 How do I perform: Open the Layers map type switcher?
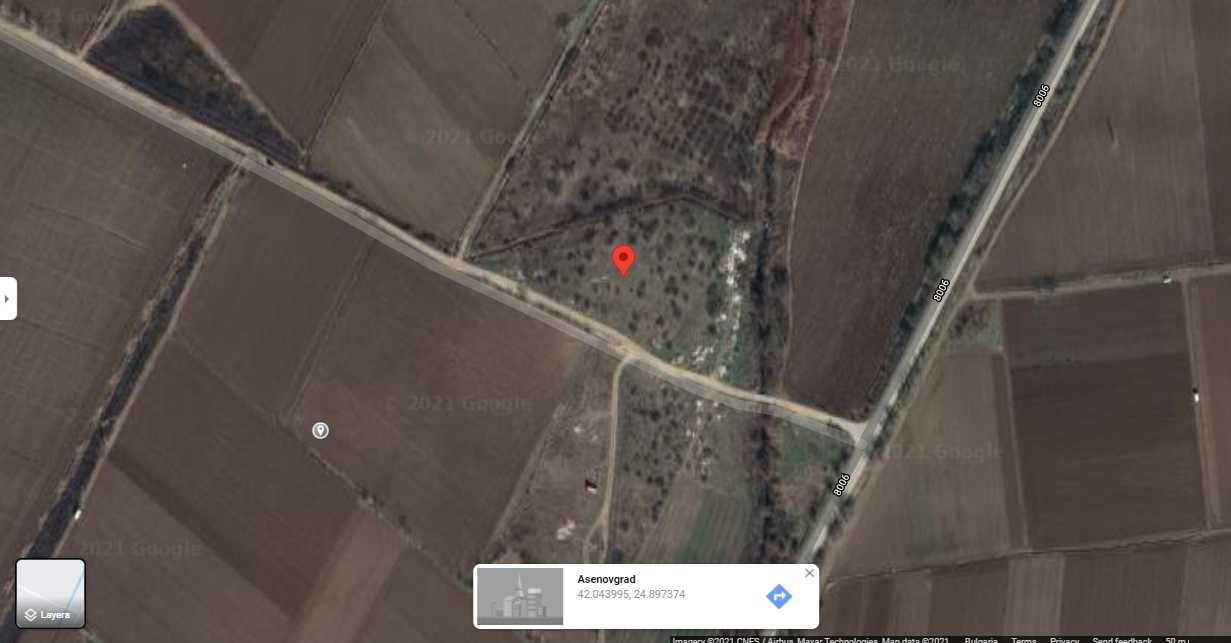tap(50, 593)
